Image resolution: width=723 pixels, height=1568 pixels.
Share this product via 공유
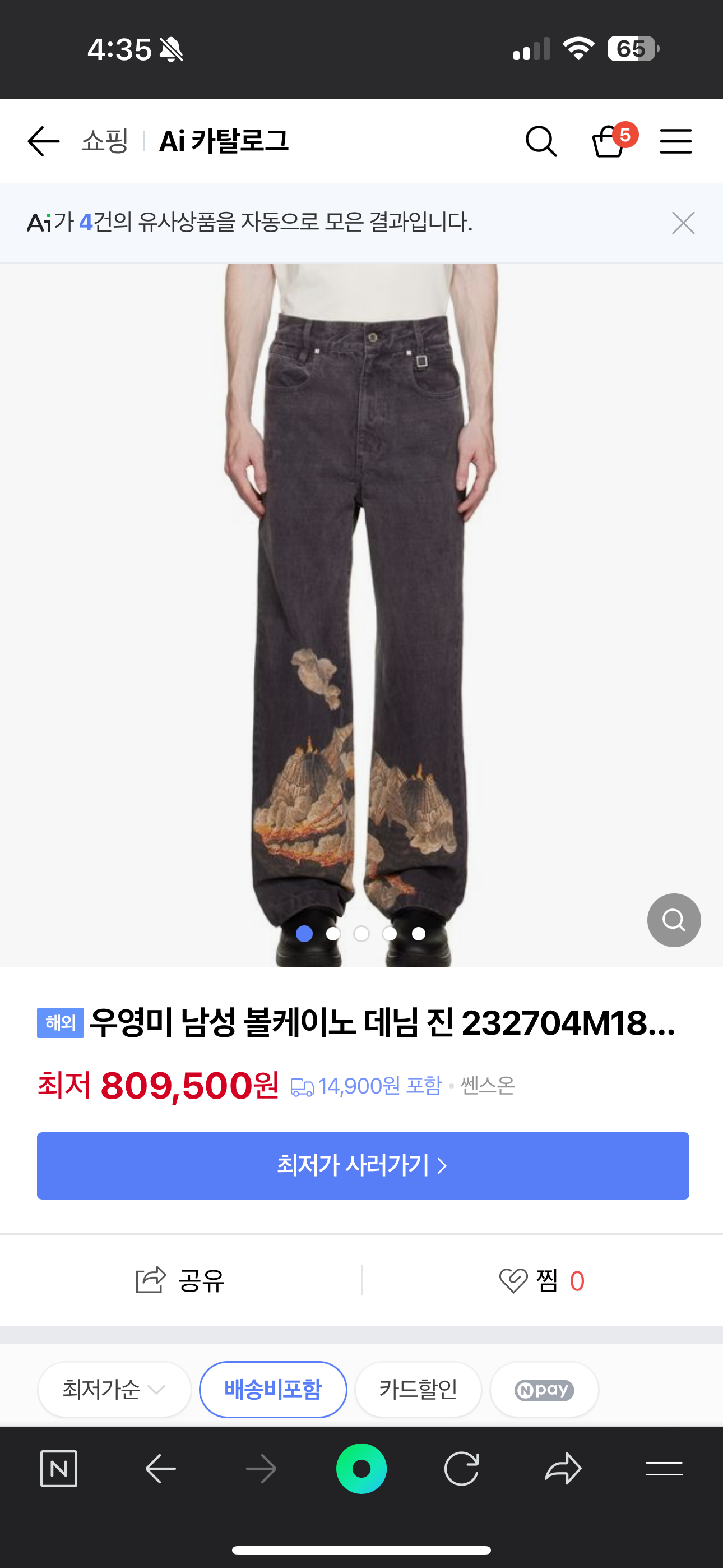pos(180,1280)
